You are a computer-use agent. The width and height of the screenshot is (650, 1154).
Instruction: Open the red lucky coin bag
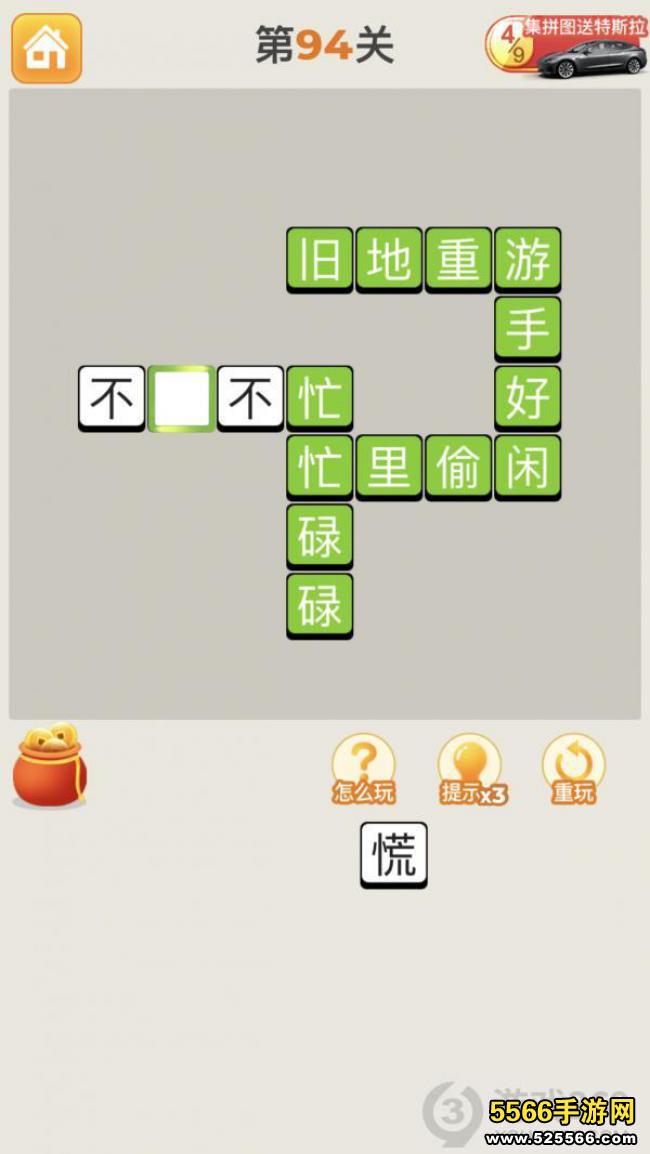tap(49, 766)
